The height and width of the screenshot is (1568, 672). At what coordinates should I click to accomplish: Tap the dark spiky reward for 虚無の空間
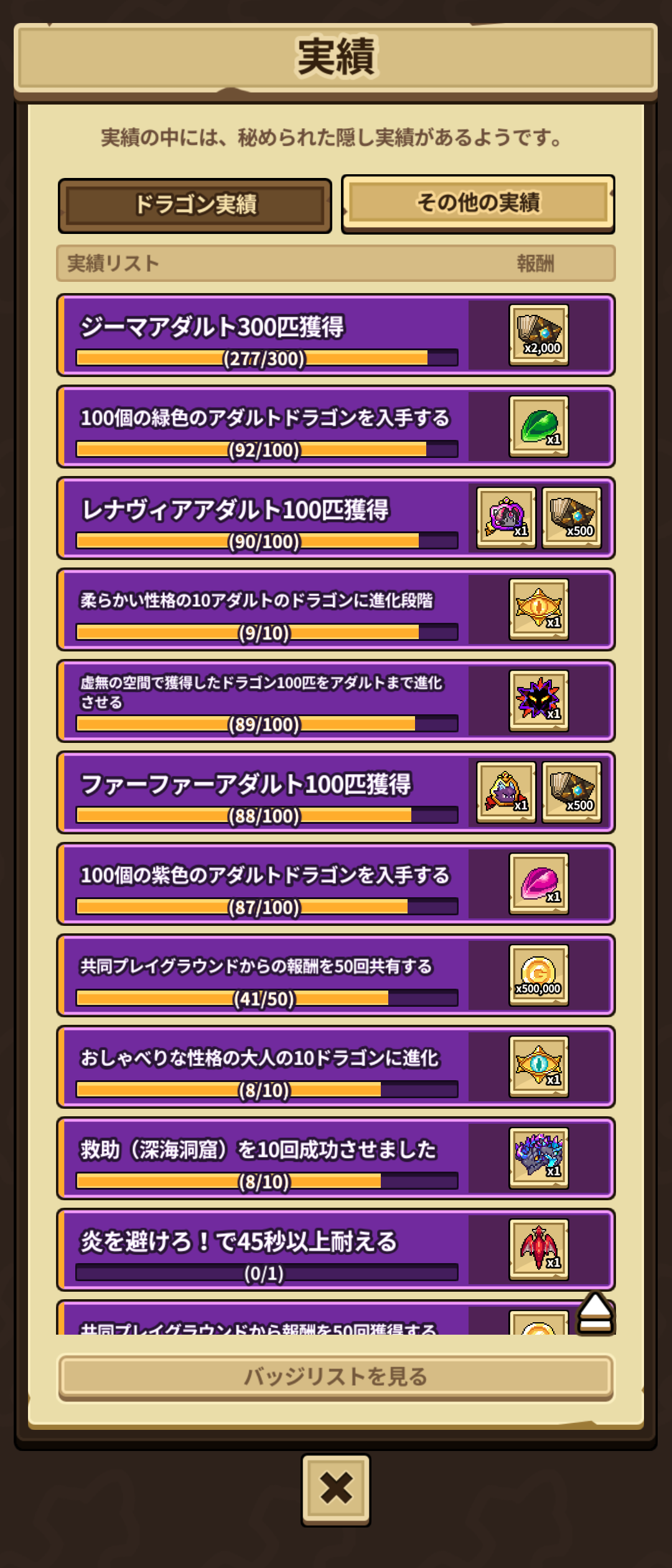point(538,701)
